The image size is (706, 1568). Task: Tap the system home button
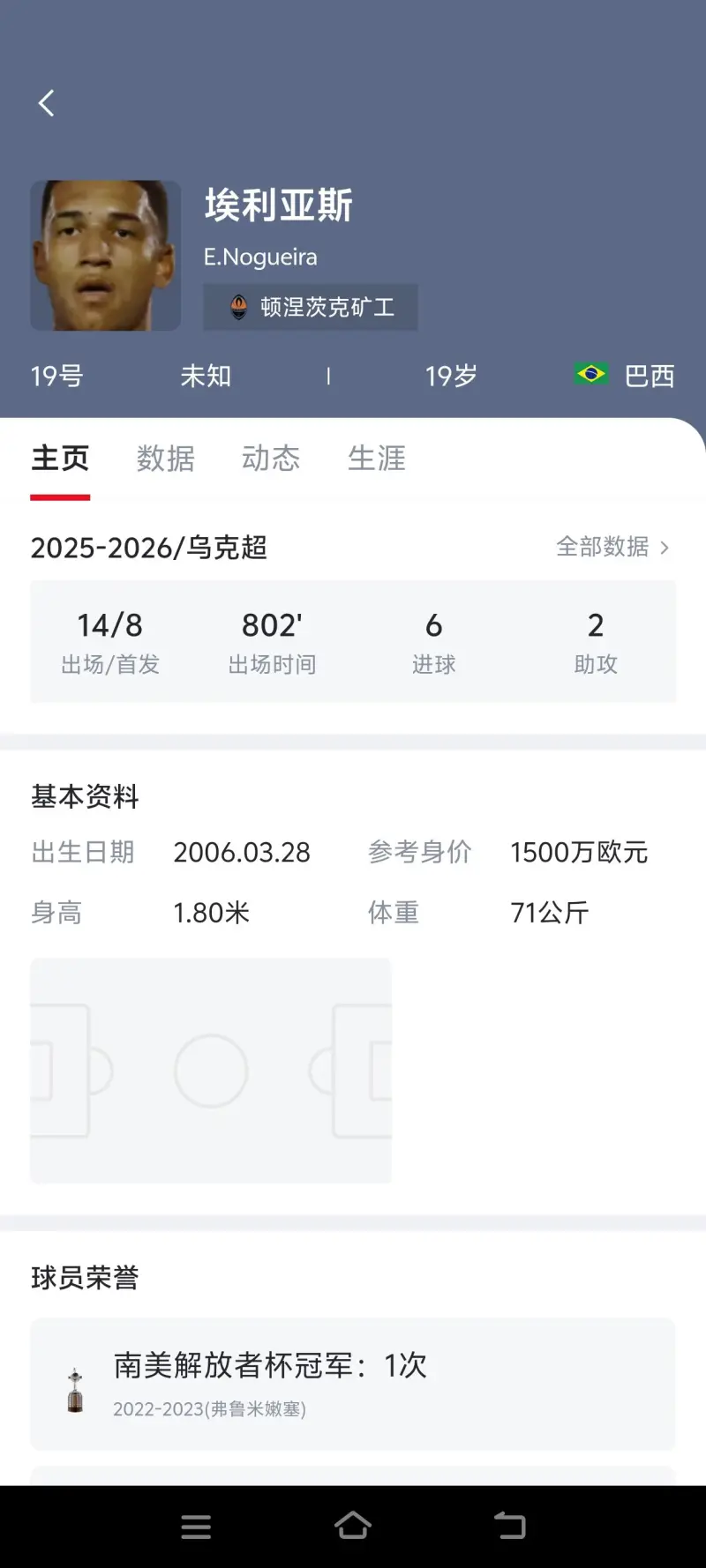(x=353, y=1526)
